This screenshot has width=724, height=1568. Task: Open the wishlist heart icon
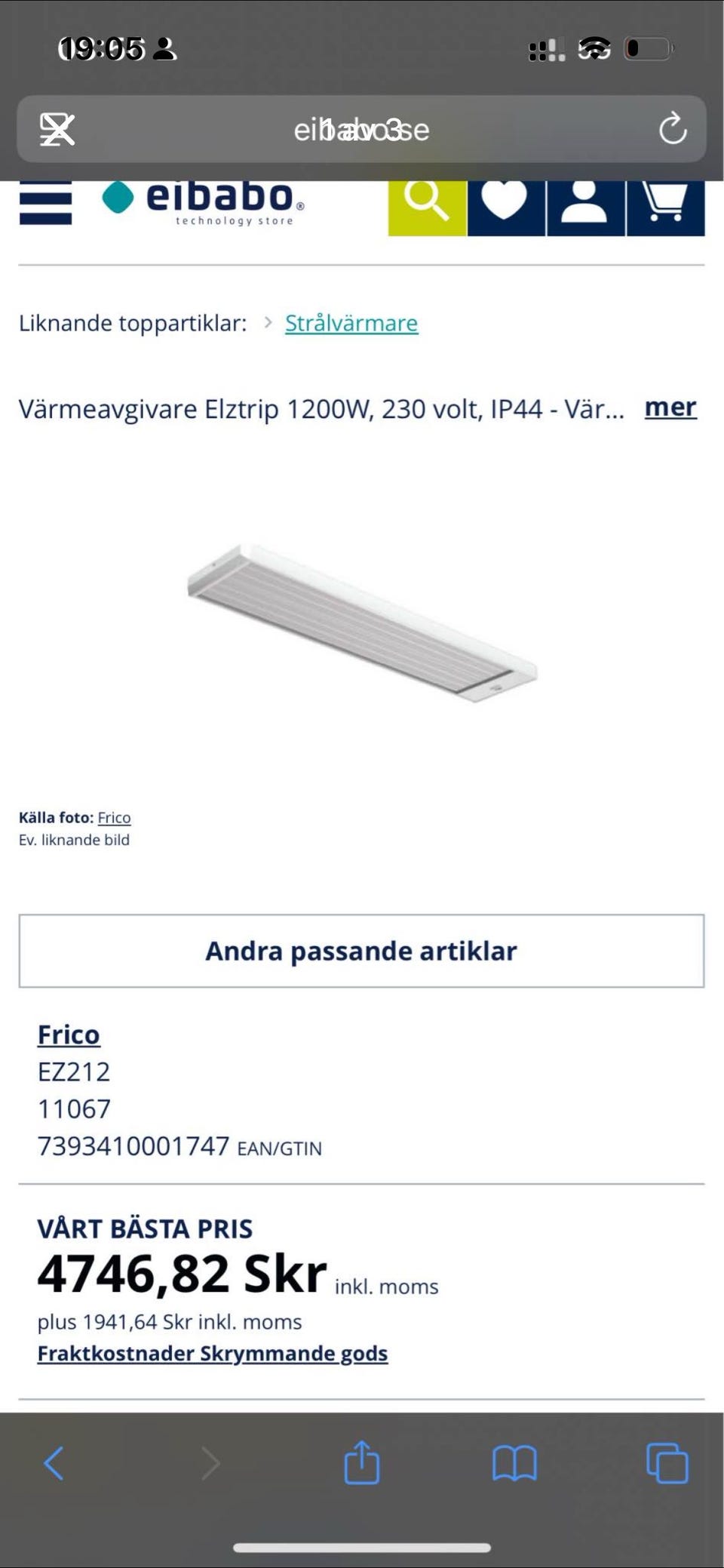tap(506, 203)
